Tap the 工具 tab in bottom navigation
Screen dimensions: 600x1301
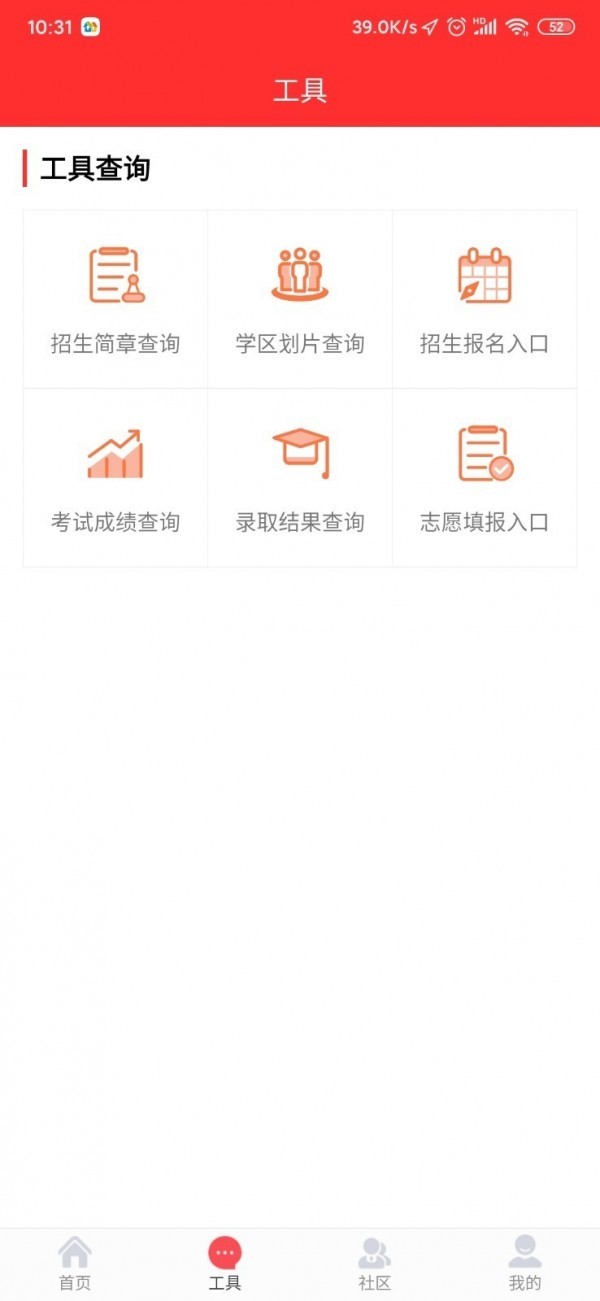(x=225, y=1263)
